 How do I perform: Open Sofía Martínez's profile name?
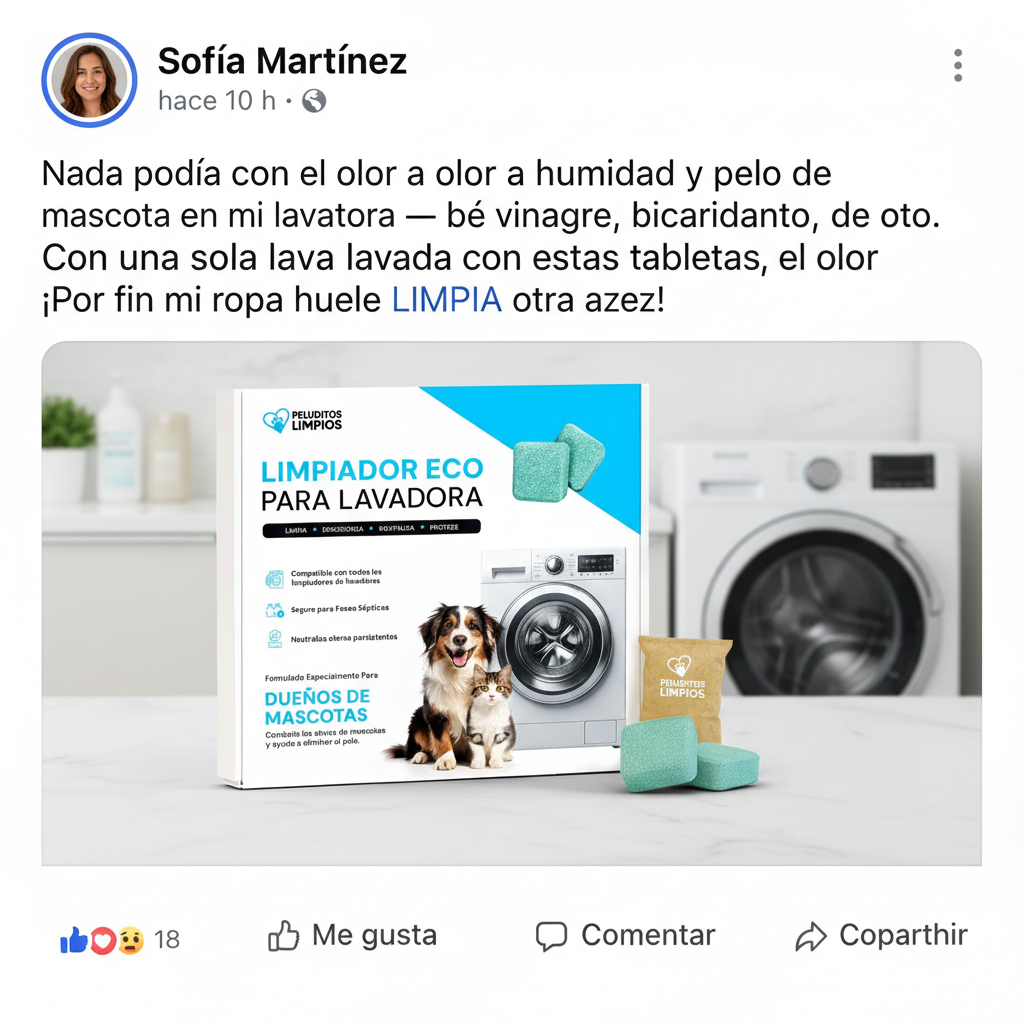click(x=282, y=61)
